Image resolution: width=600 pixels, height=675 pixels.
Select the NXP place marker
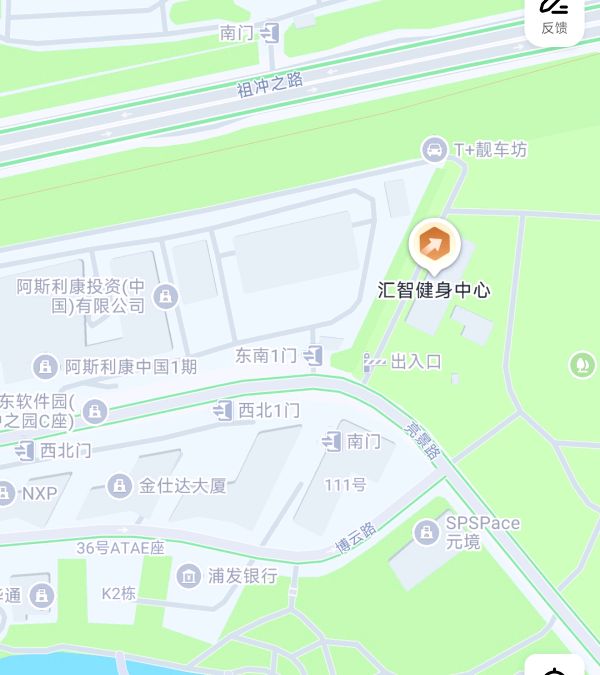(x=5, y=493)
